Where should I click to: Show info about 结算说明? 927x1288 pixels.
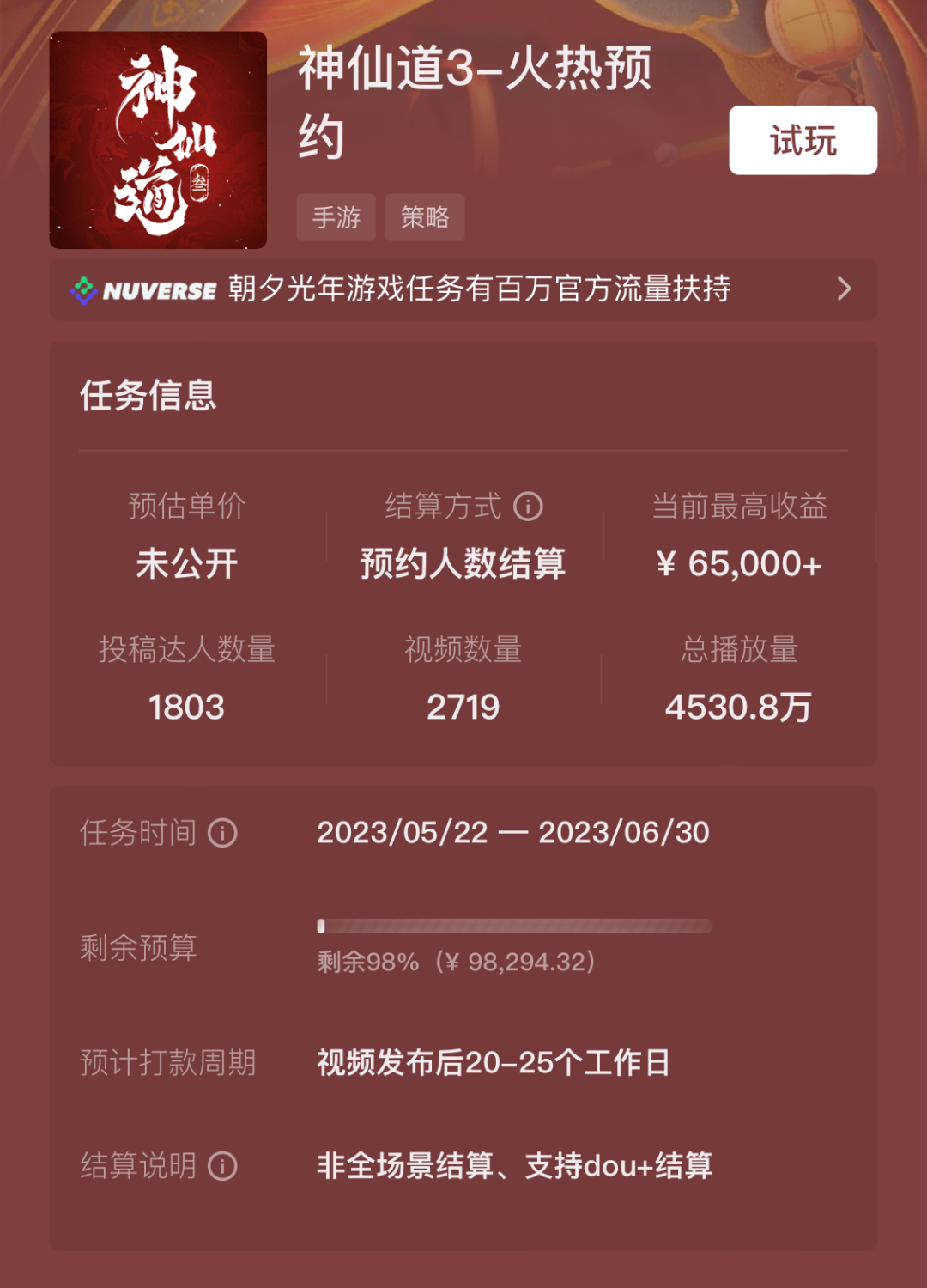(223, 1166)
